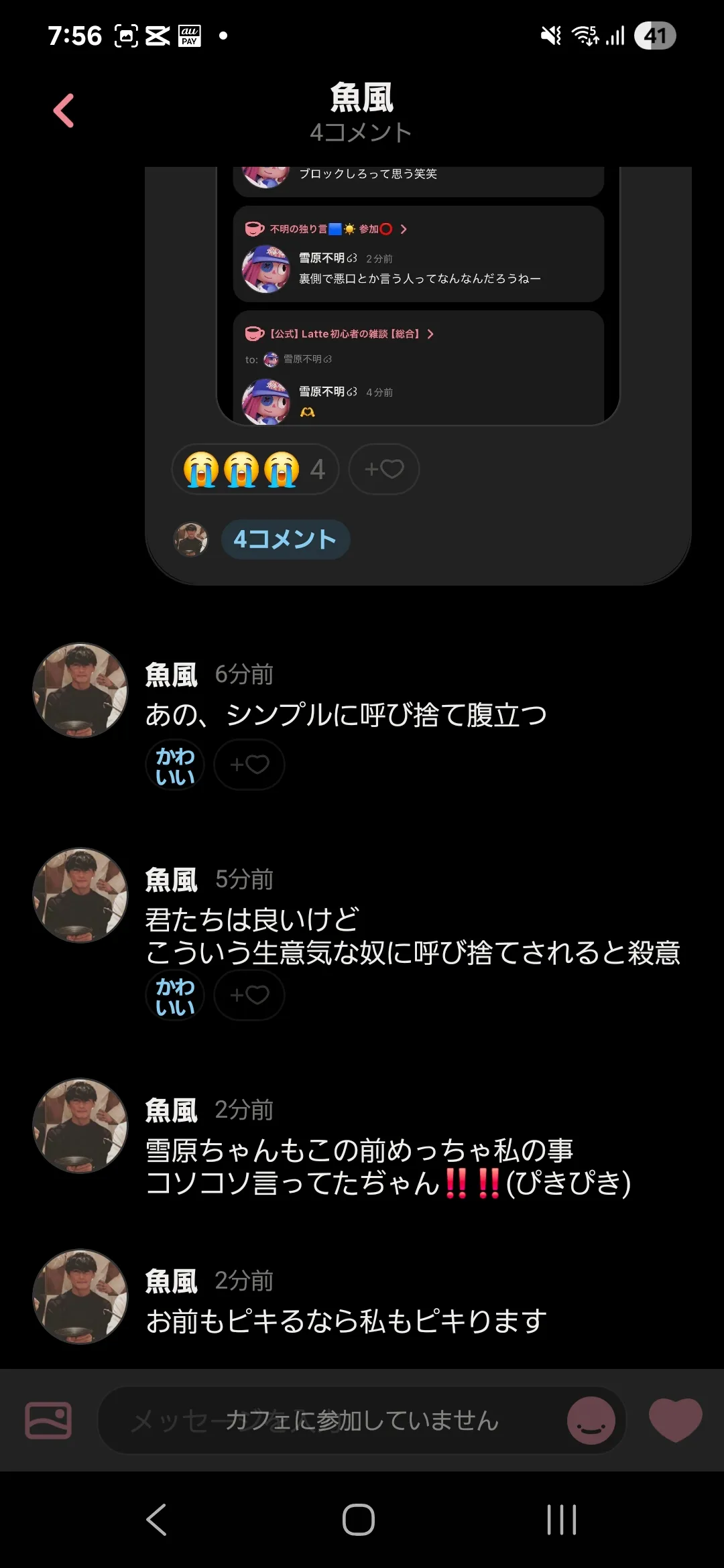
Task: Attach an image to the message
Action: [48, 1420]
